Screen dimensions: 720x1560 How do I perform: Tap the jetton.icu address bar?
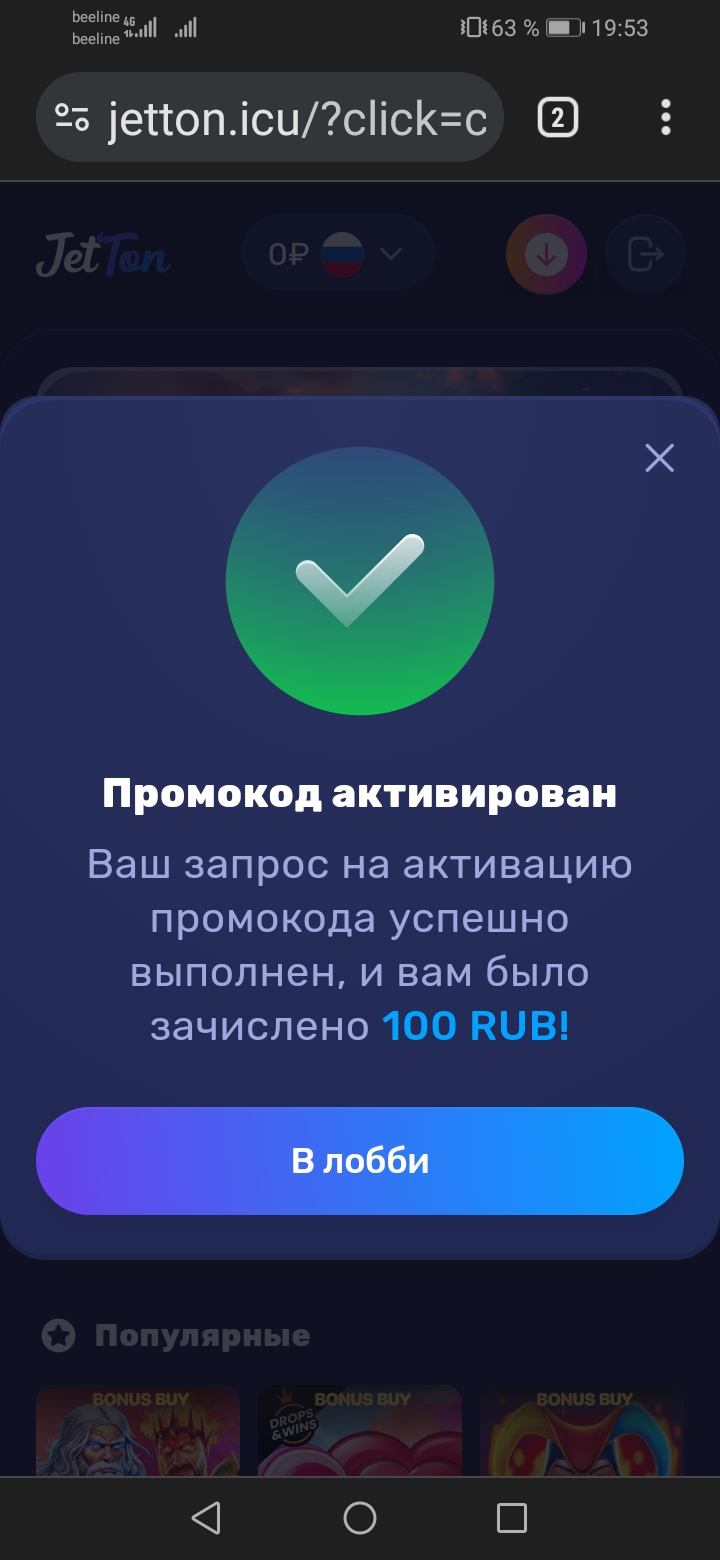coord(290,117)
